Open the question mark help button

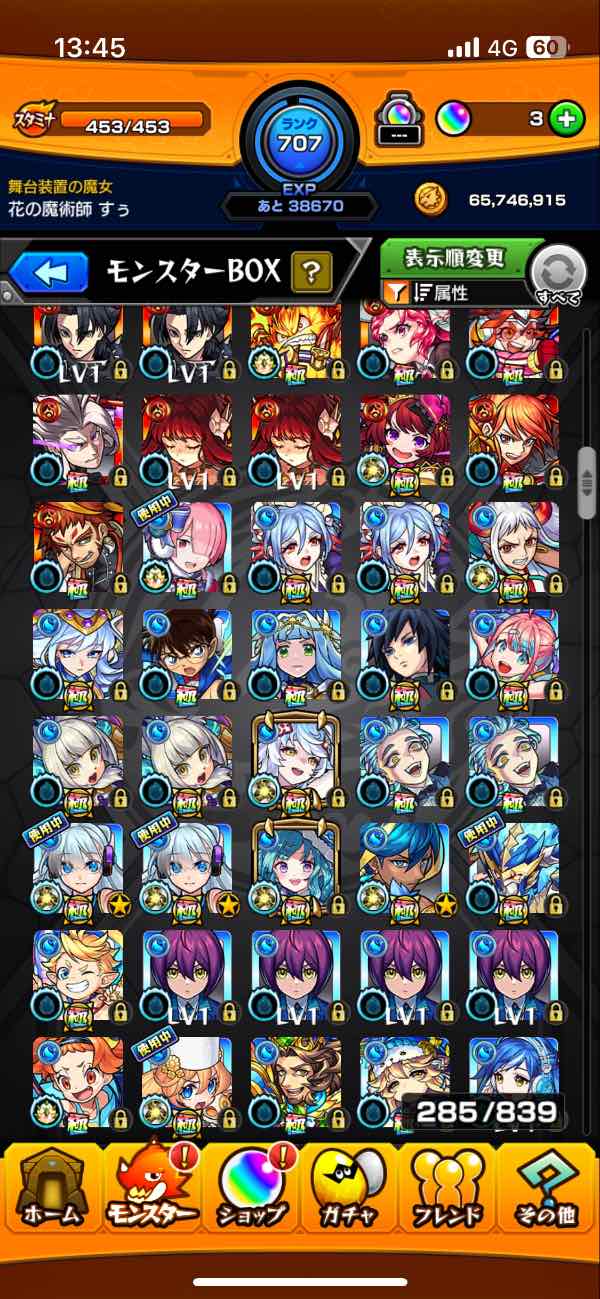(311, 271)
